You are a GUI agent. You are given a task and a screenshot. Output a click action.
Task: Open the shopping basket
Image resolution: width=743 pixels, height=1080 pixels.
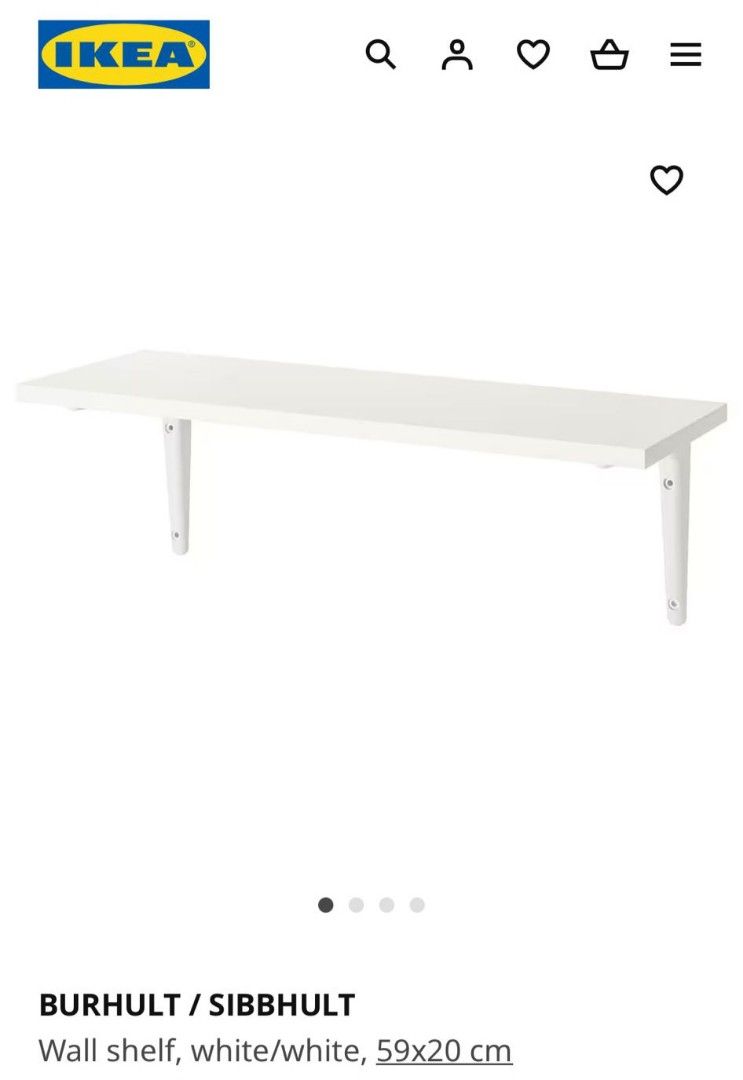(611, 56)
